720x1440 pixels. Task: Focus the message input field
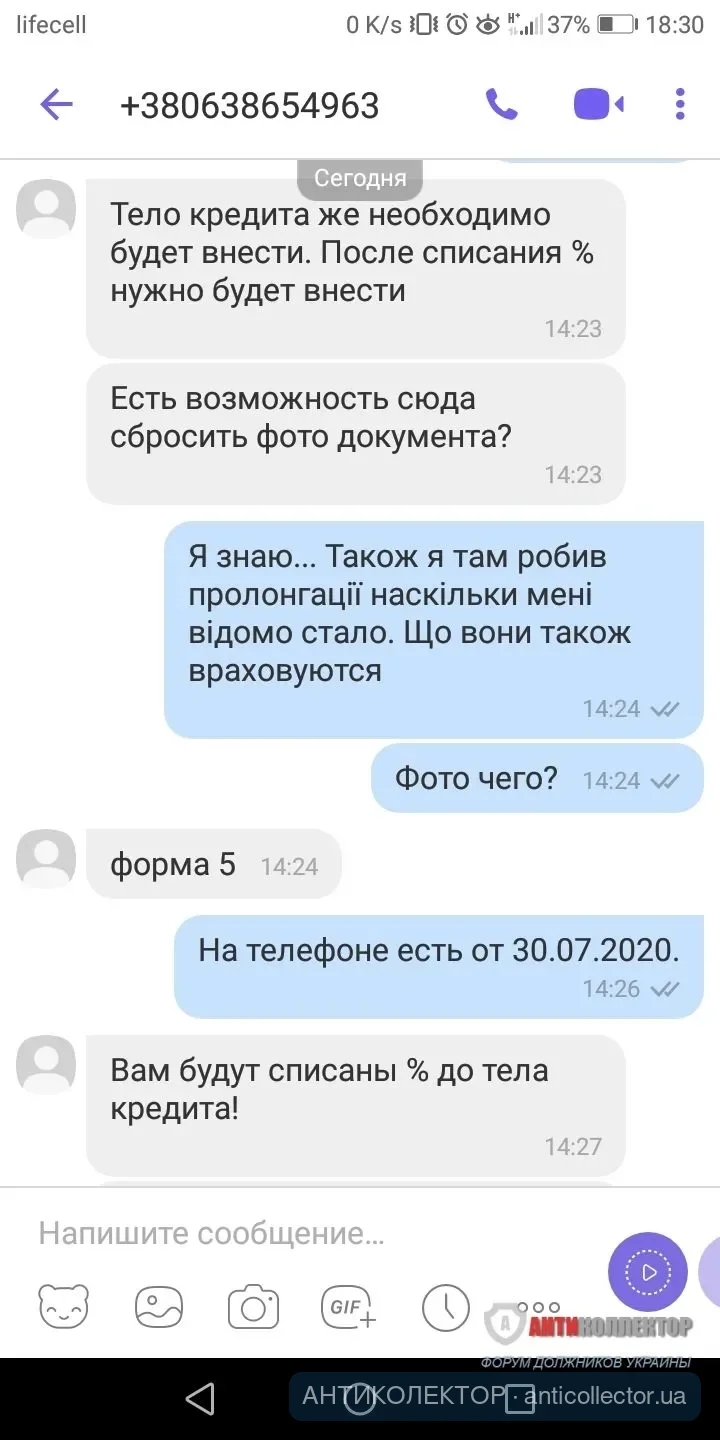coord(300,1232)
